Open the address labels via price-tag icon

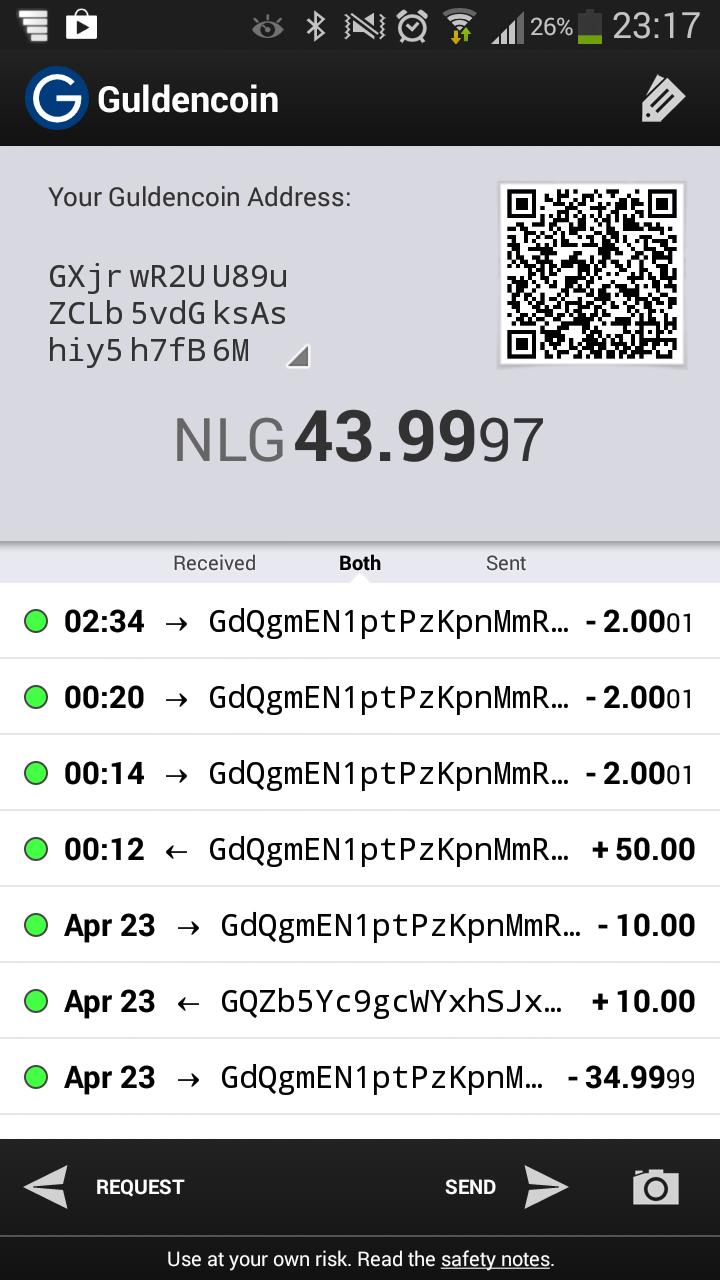tap(663, 97)
